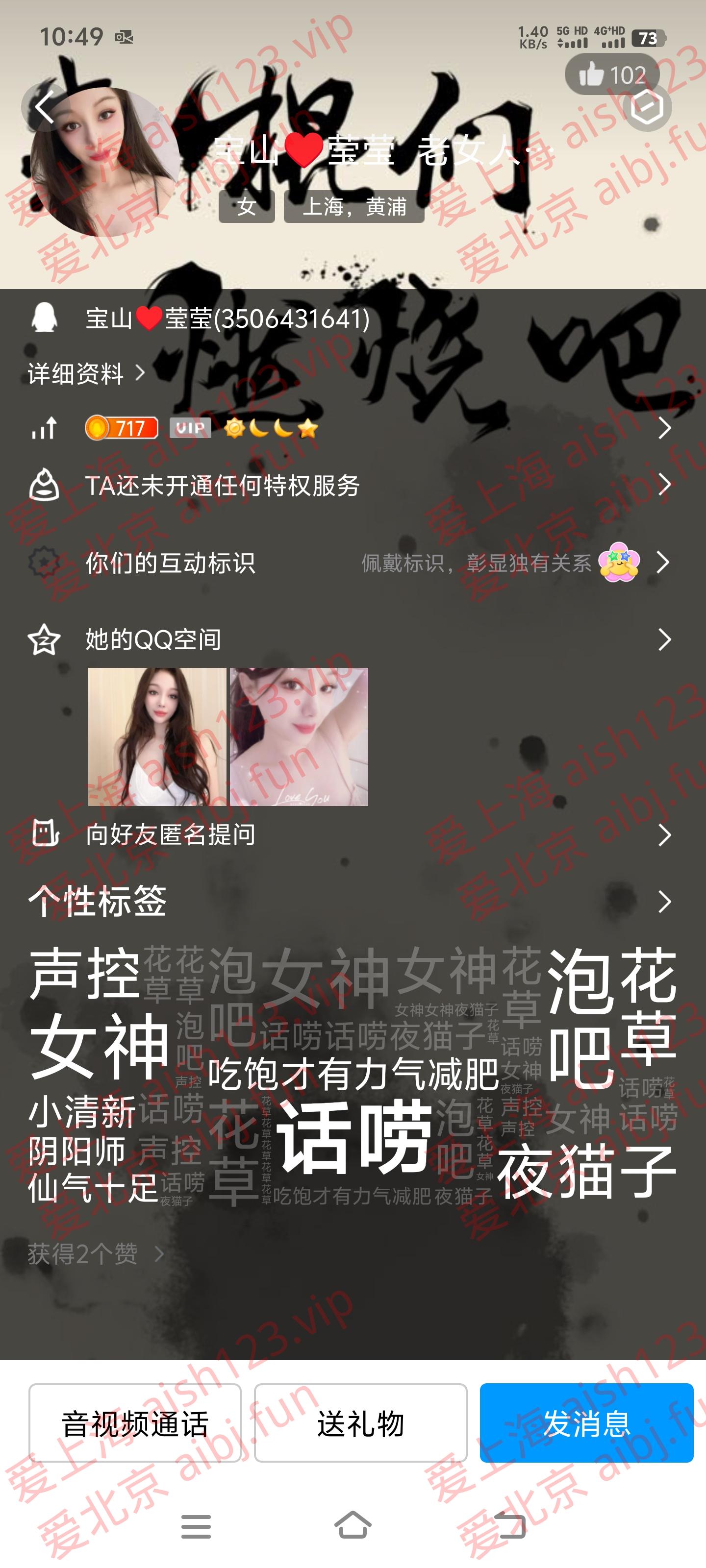Tap the profile avatar photo
The height and width of the screenshot is (1568, 706).
pos(105,161)
